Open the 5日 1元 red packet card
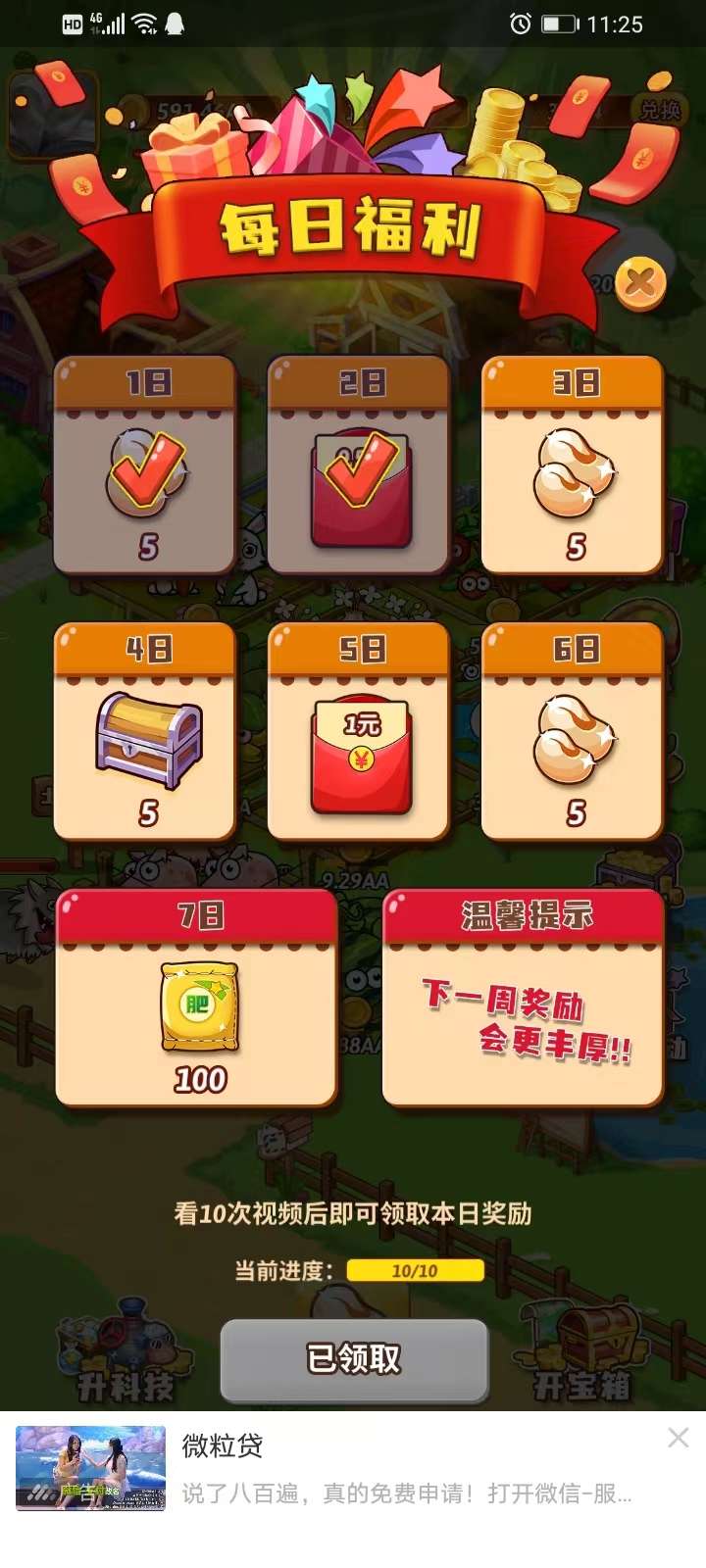The width and height of the screenshot is (706, 1568). coord(360,731)
